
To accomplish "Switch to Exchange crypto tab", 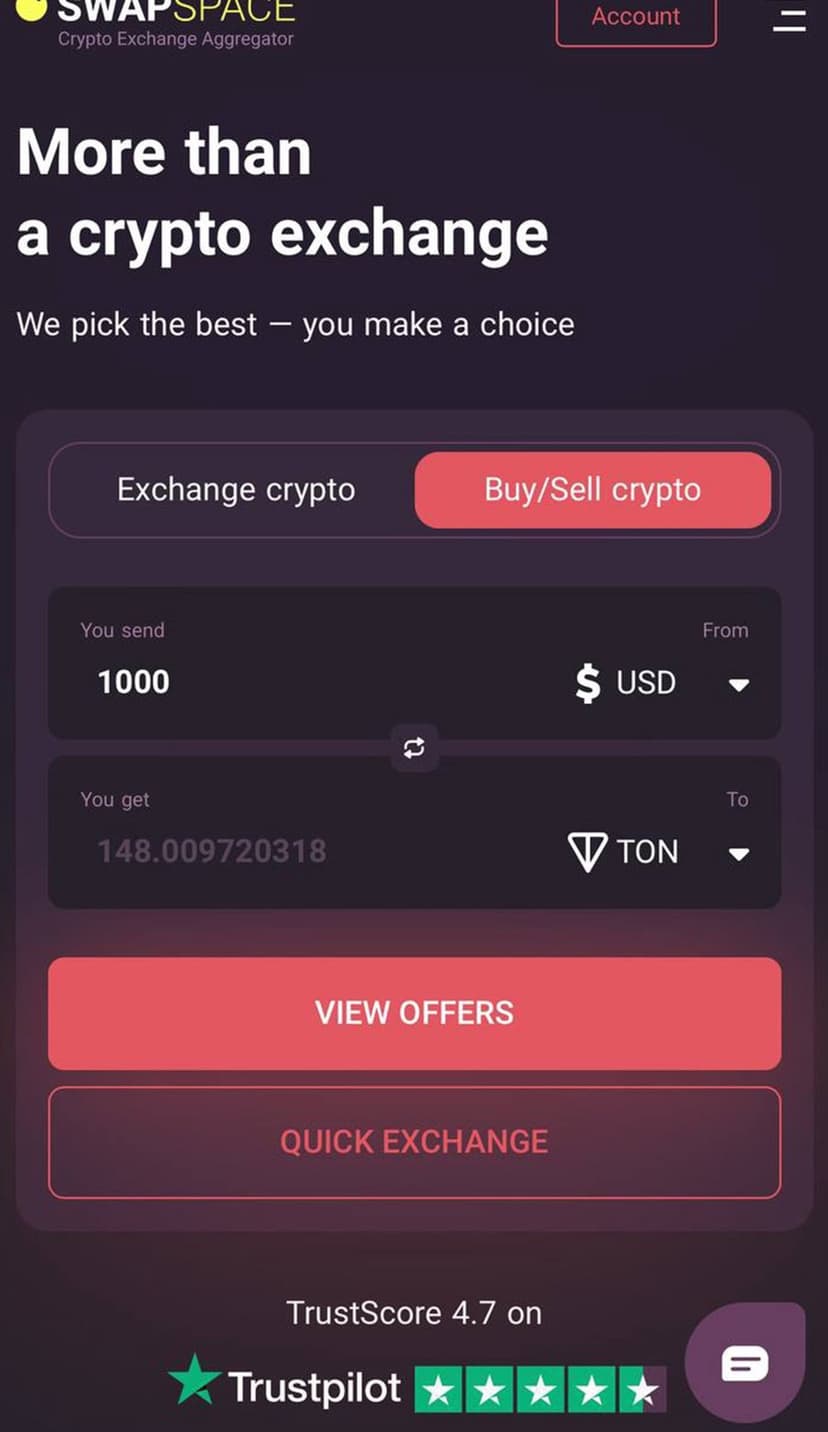I will click(236, 490).
